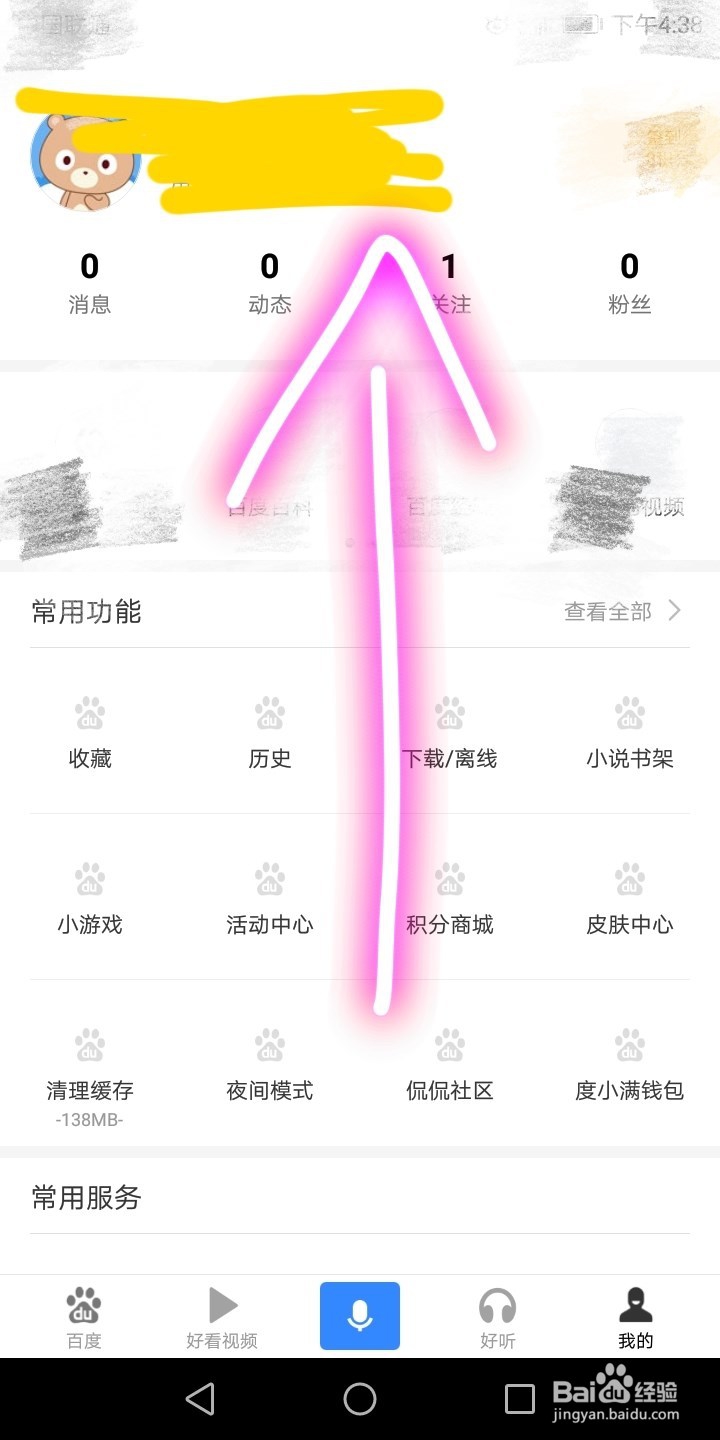This screenshot has height=1440, width=720.
Task: View the 粉丝 followers list
Action: [x=629, y=283]
